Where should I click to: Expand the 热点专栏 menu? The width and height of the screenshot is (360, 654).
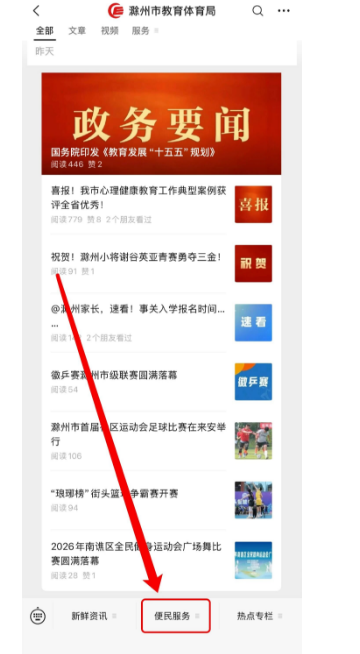259,616
